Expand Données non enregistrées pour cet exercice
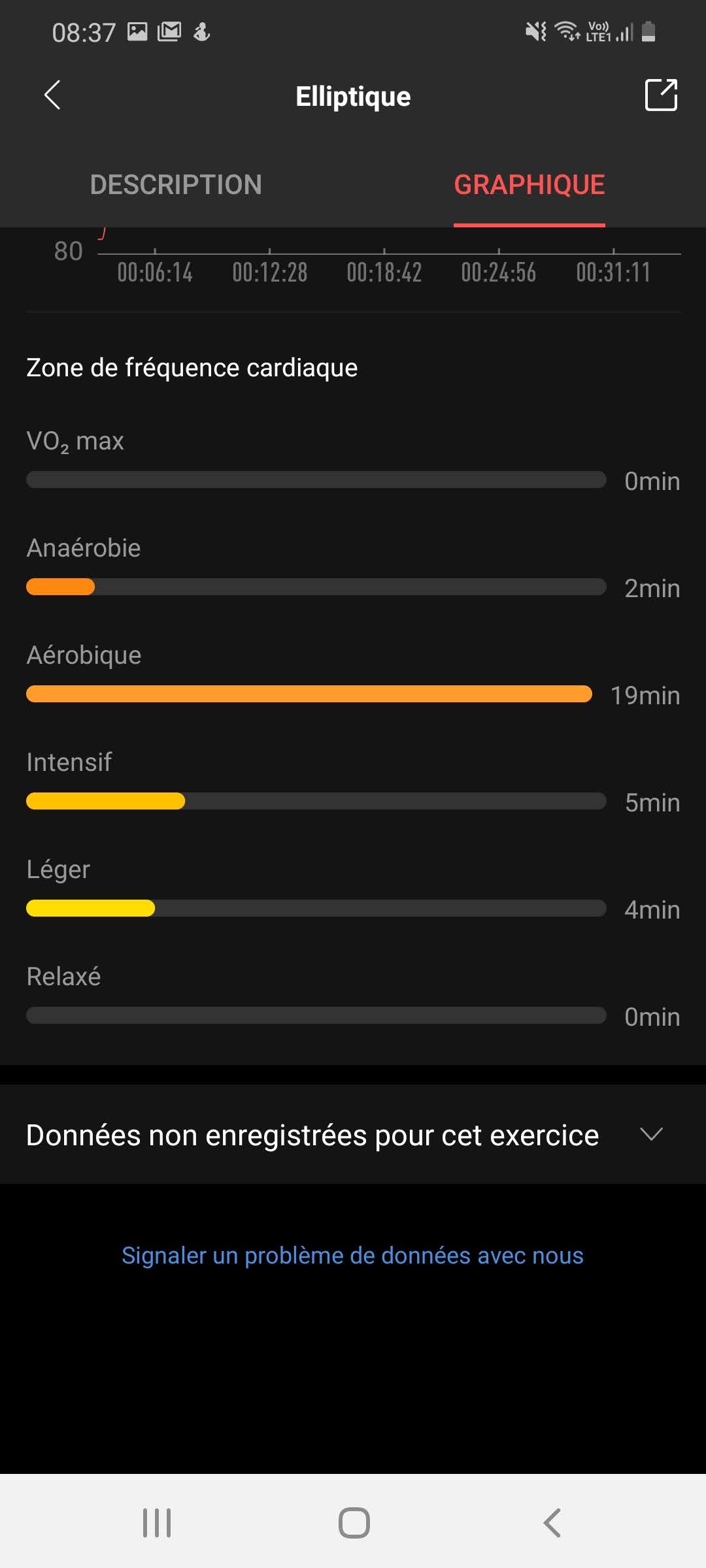This screenshot has width=706, height=1568. pyautogui.click(x=651, y=1135)
